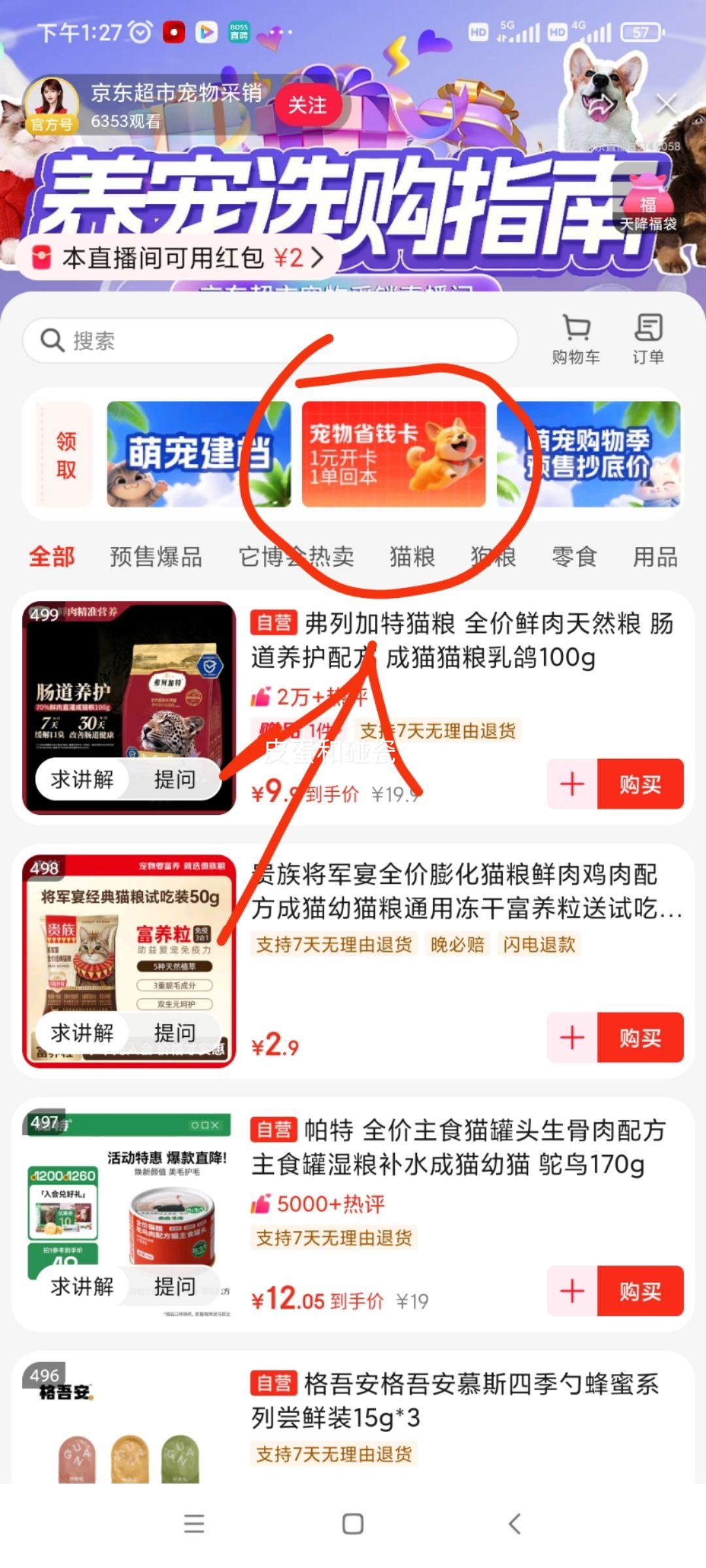Switch to the 预售爆品 tab

coord(156,557)
